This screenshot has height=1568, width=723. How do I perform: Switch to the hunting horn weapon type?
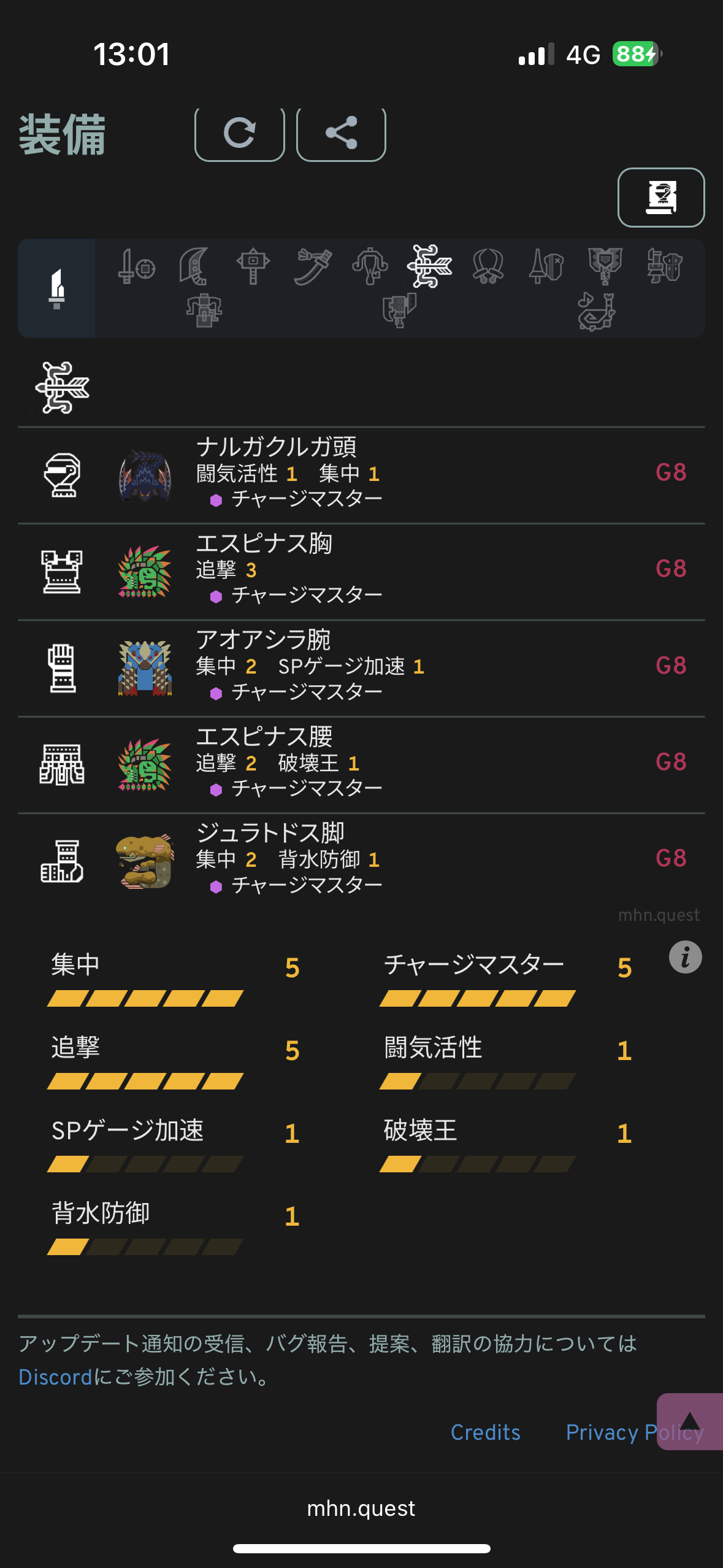click(596, 311)
